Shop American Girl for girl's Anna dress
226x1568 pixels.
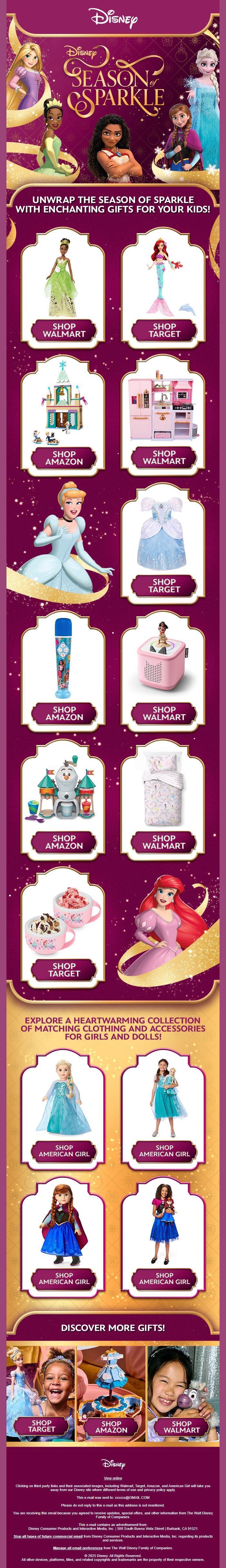[x=164, y=1278]
